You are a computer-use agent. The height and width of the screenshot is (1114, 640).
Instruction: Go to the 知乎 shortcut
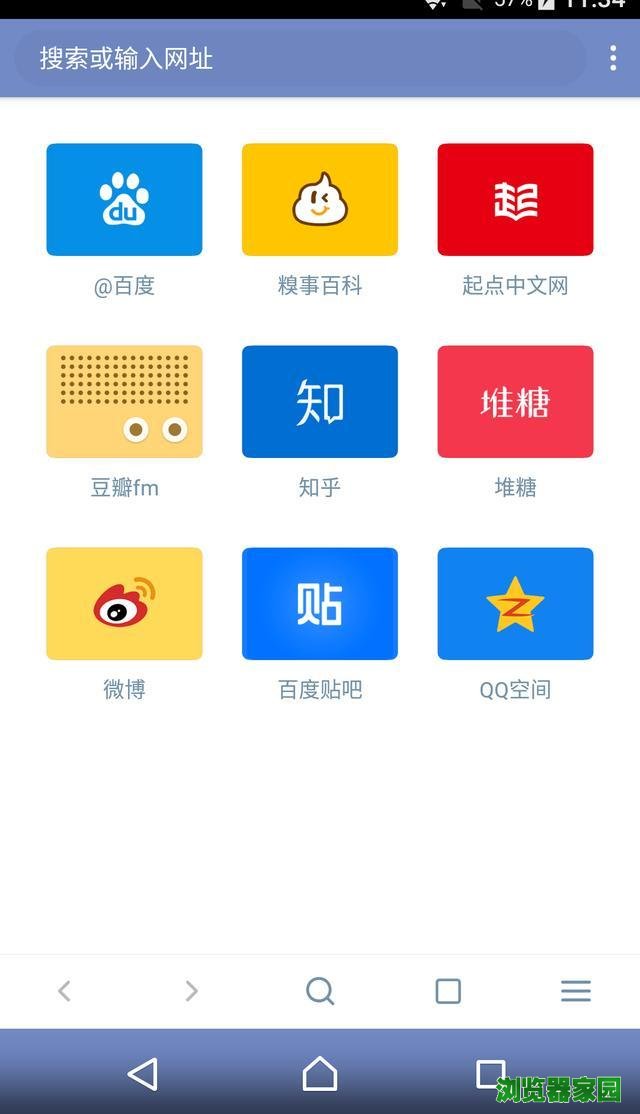click(x=320, y=402)
